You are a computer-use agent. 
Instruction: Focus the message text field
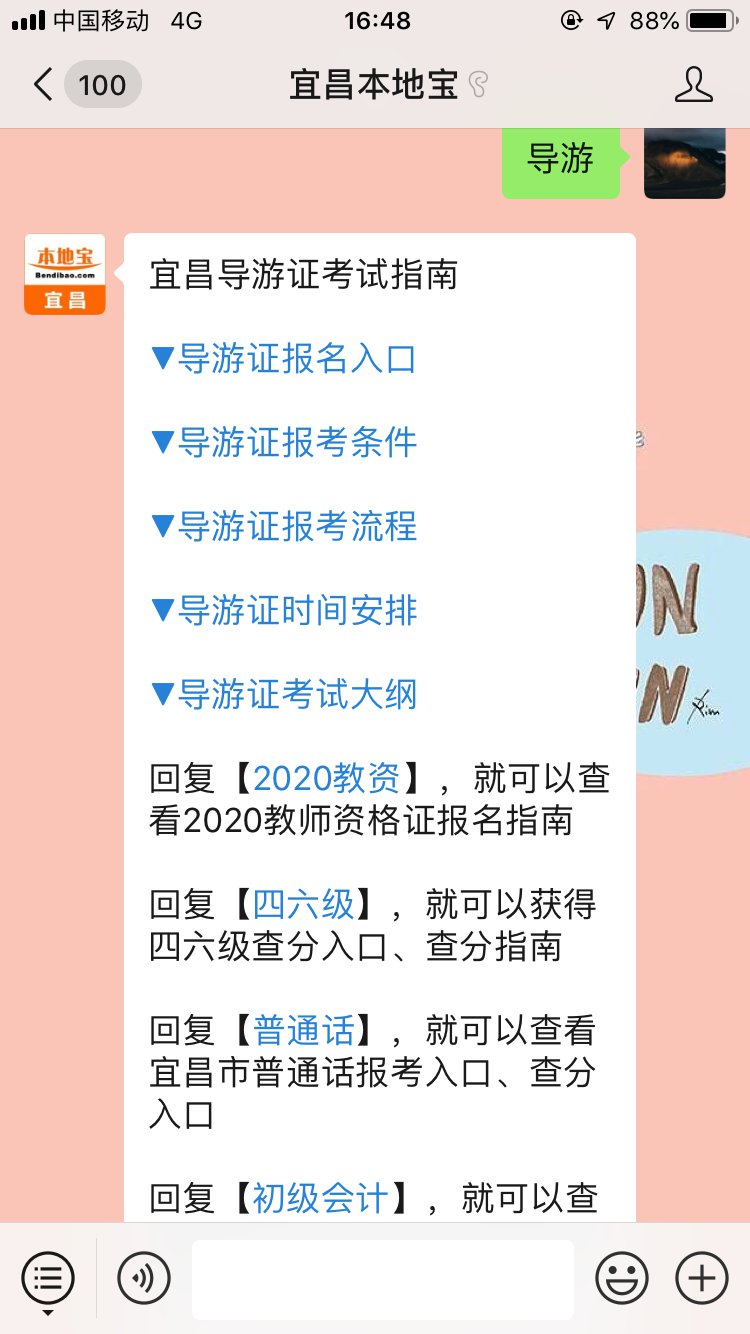[382, 1279]
